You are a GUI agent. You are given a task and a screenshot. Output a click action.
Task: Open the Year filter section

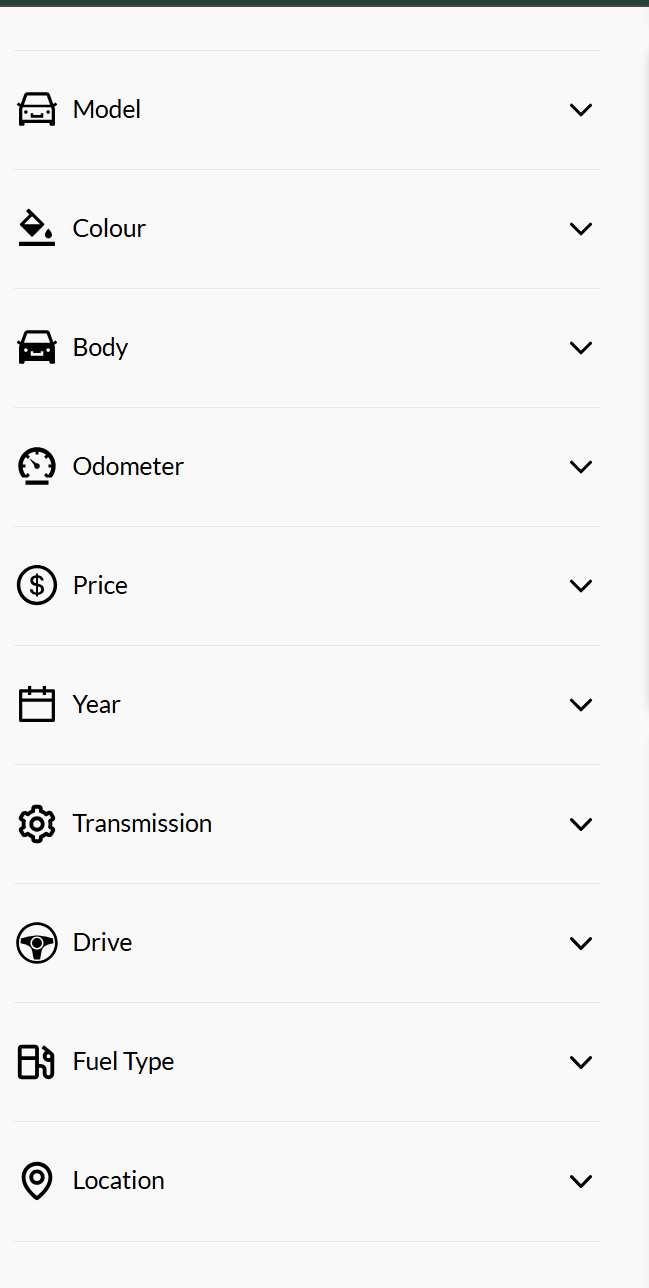(580, 705)
